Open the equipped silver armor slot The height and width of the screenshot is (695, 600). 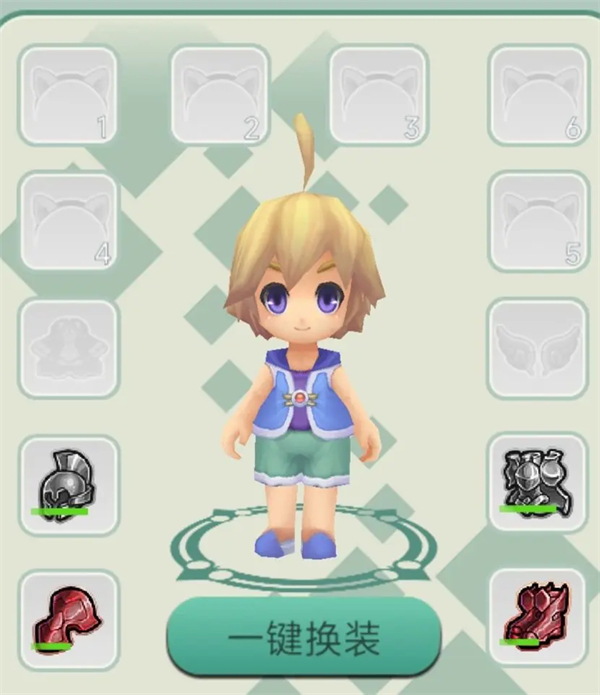click(537, 481)
